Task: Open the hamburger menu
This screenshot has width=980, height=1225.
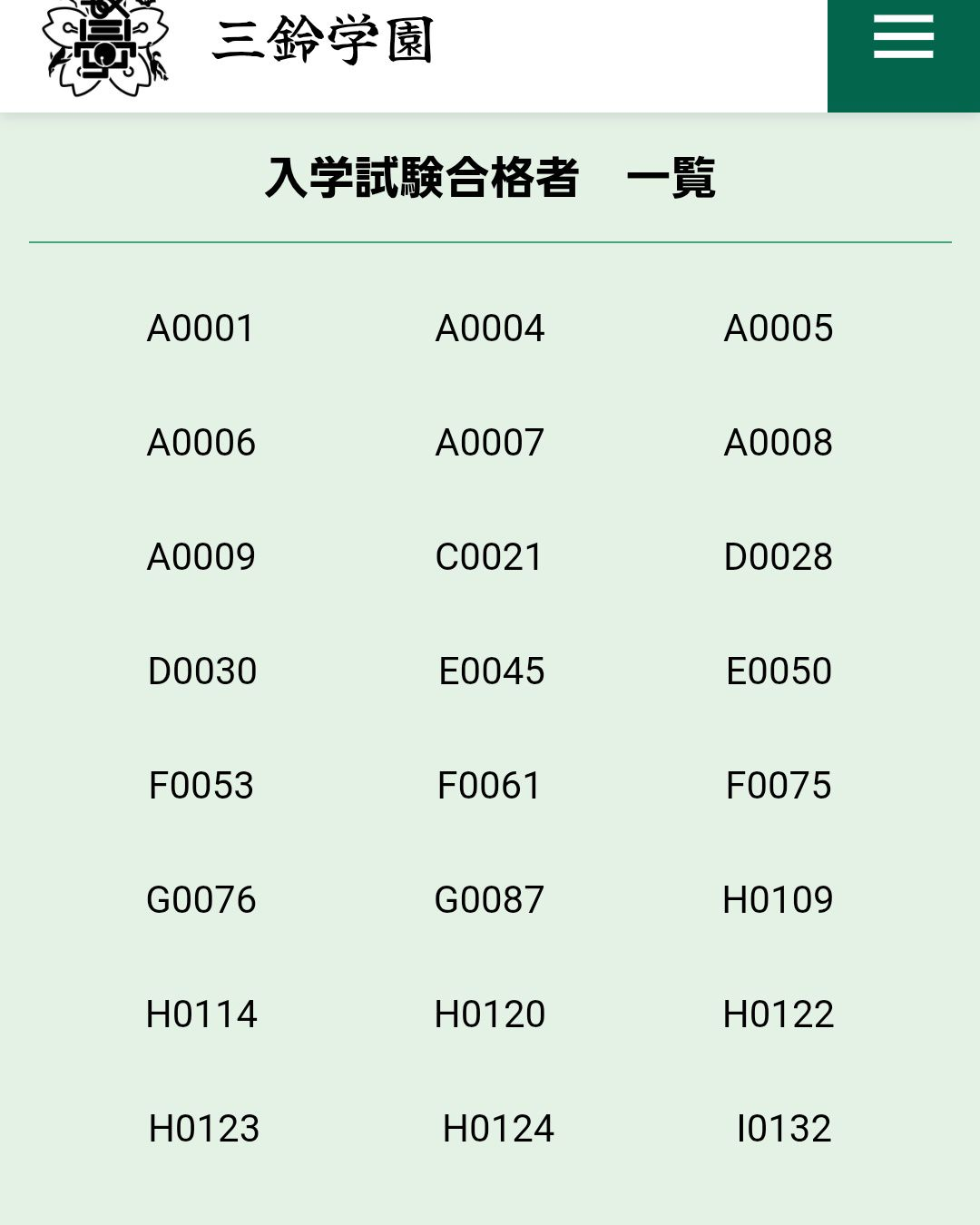Action: click(903, 38)
